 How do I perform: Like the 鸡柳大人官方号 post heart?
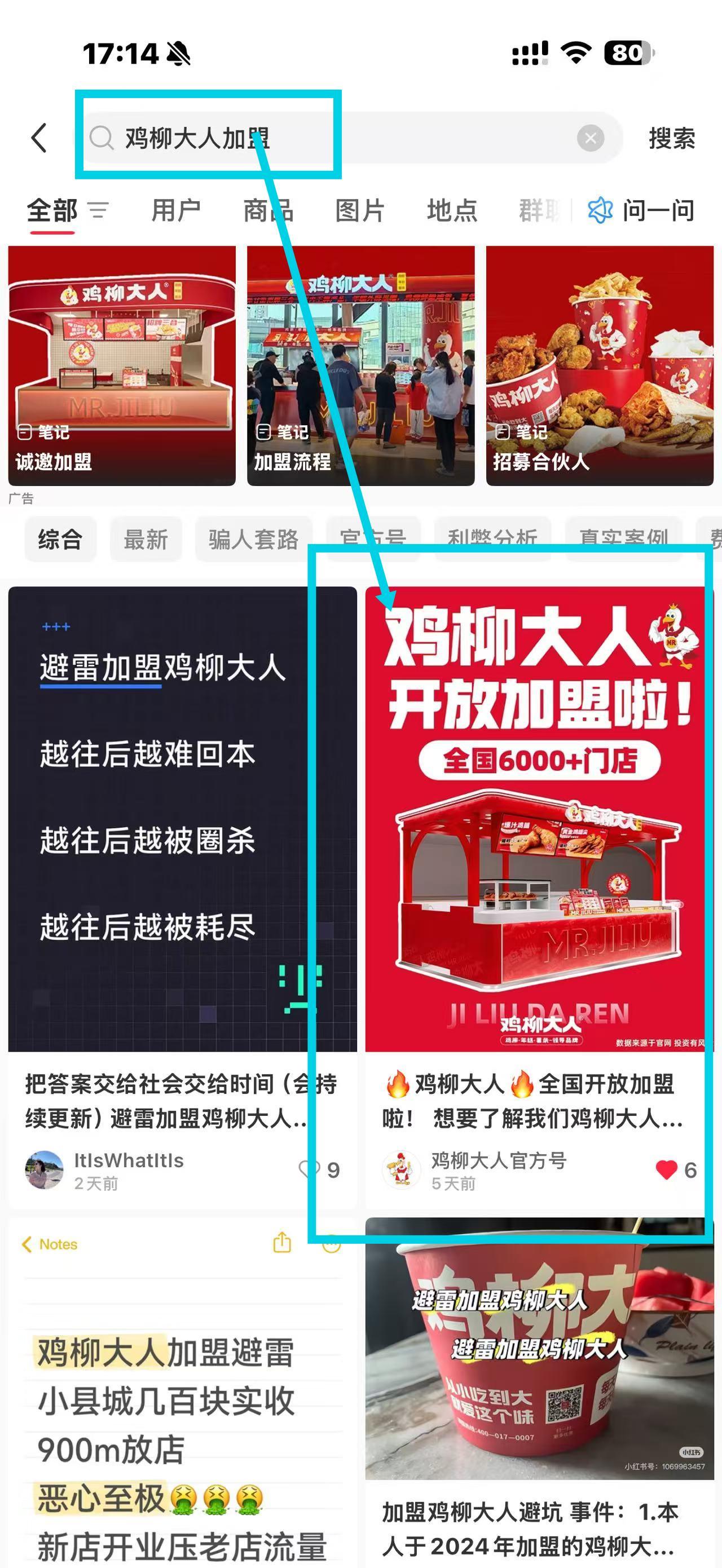666,1170
